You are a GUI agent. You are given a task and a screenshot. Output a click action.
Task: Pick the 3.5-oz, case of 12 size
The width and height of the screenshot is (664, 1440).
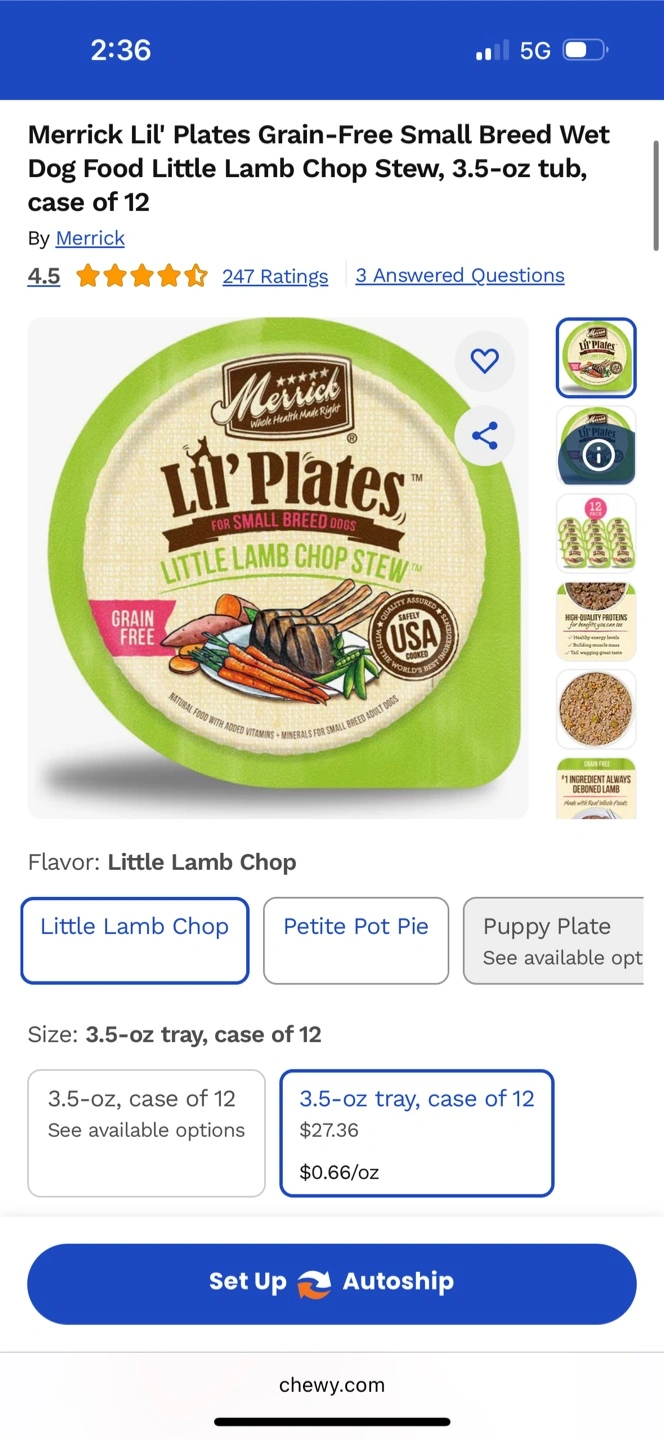[146, 1133]
